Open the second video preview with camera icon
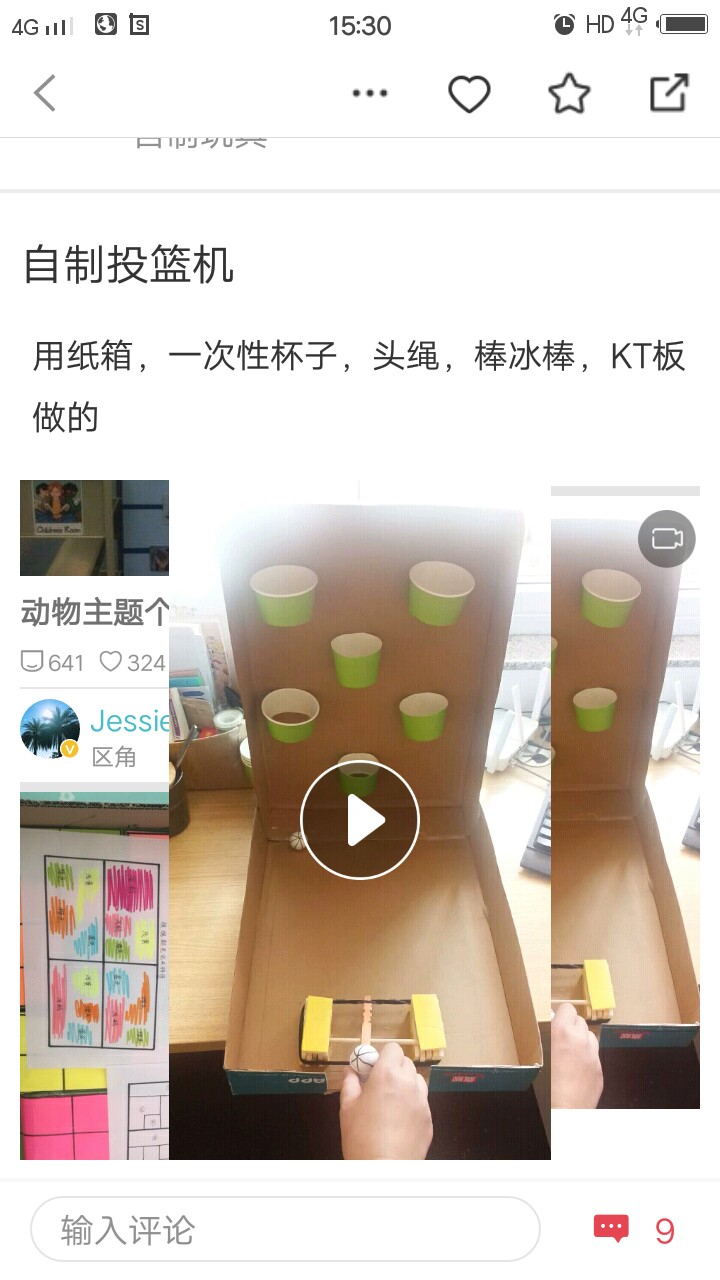720x1280 pixels. tap(625, 800)
